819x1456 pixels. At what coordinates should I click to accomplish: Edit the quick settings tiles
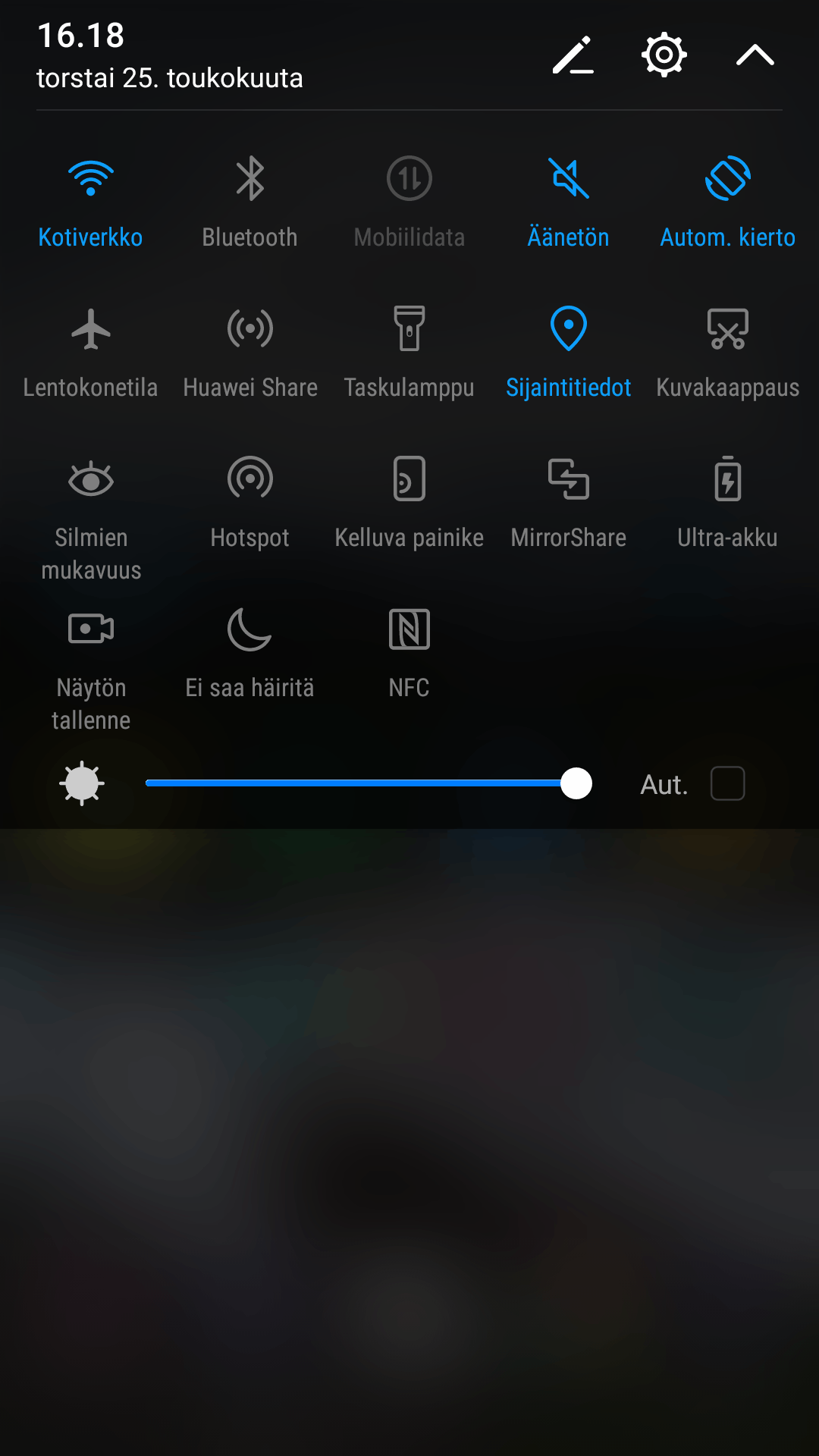tap(573, 55)
